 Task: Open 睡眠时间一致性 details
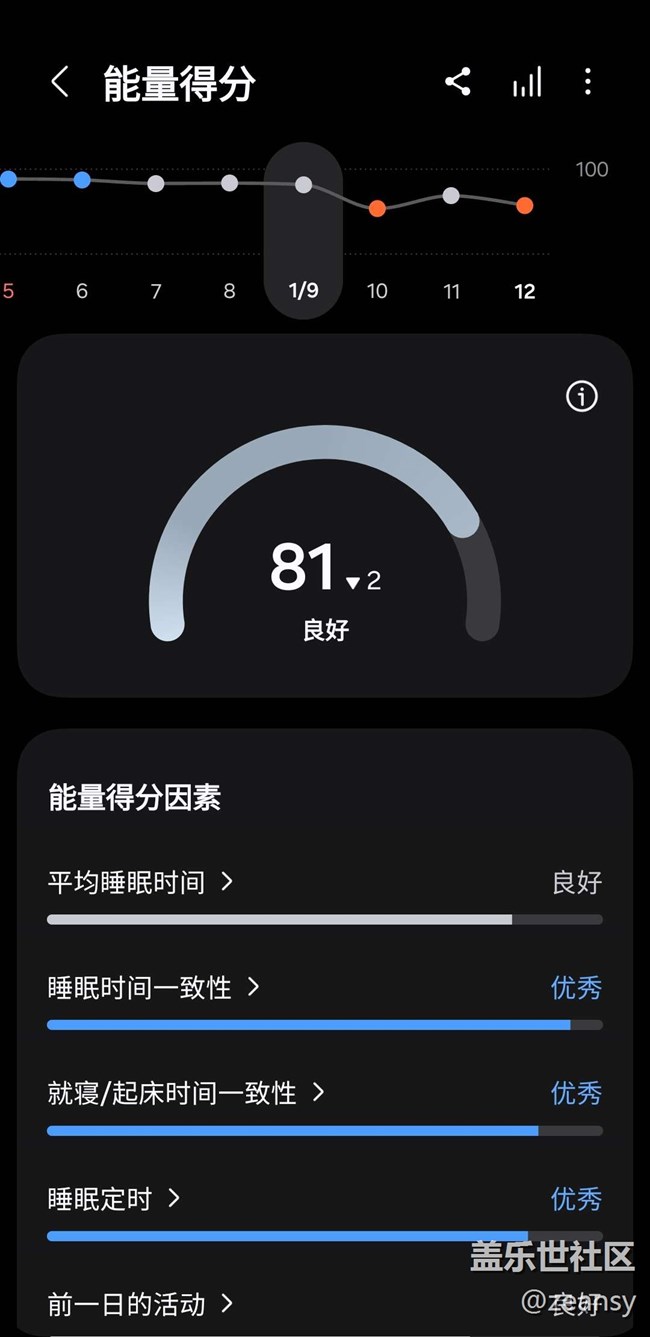pos(154,987)
